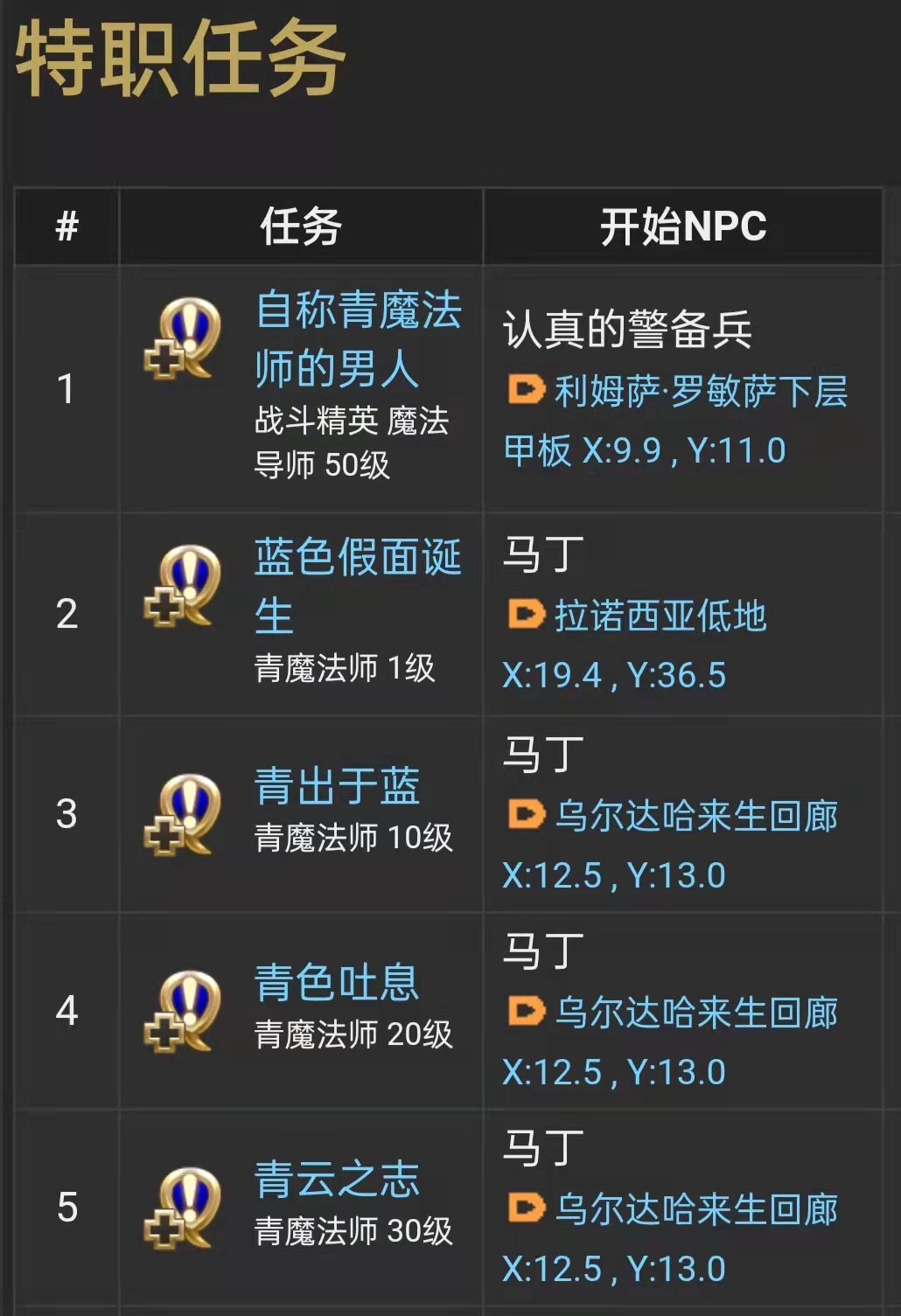Image resolution: width=901 pixels, height=1316 pixels.
Task: Open the location link 拉诺西亚低地
Action: (660, 616)
